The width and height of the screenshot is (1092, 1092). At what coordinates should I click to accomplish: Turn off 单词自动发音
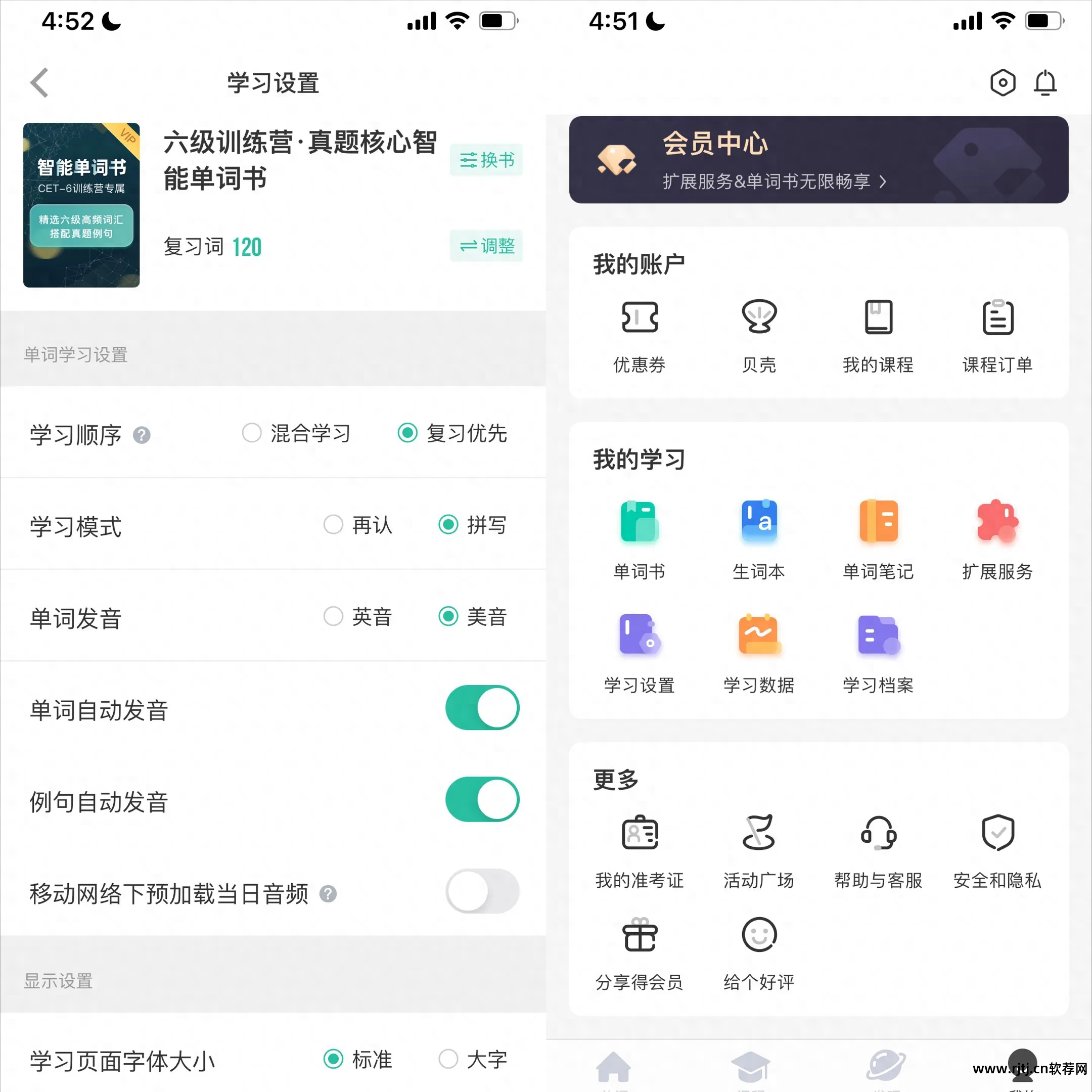click(x=482, y=708)
